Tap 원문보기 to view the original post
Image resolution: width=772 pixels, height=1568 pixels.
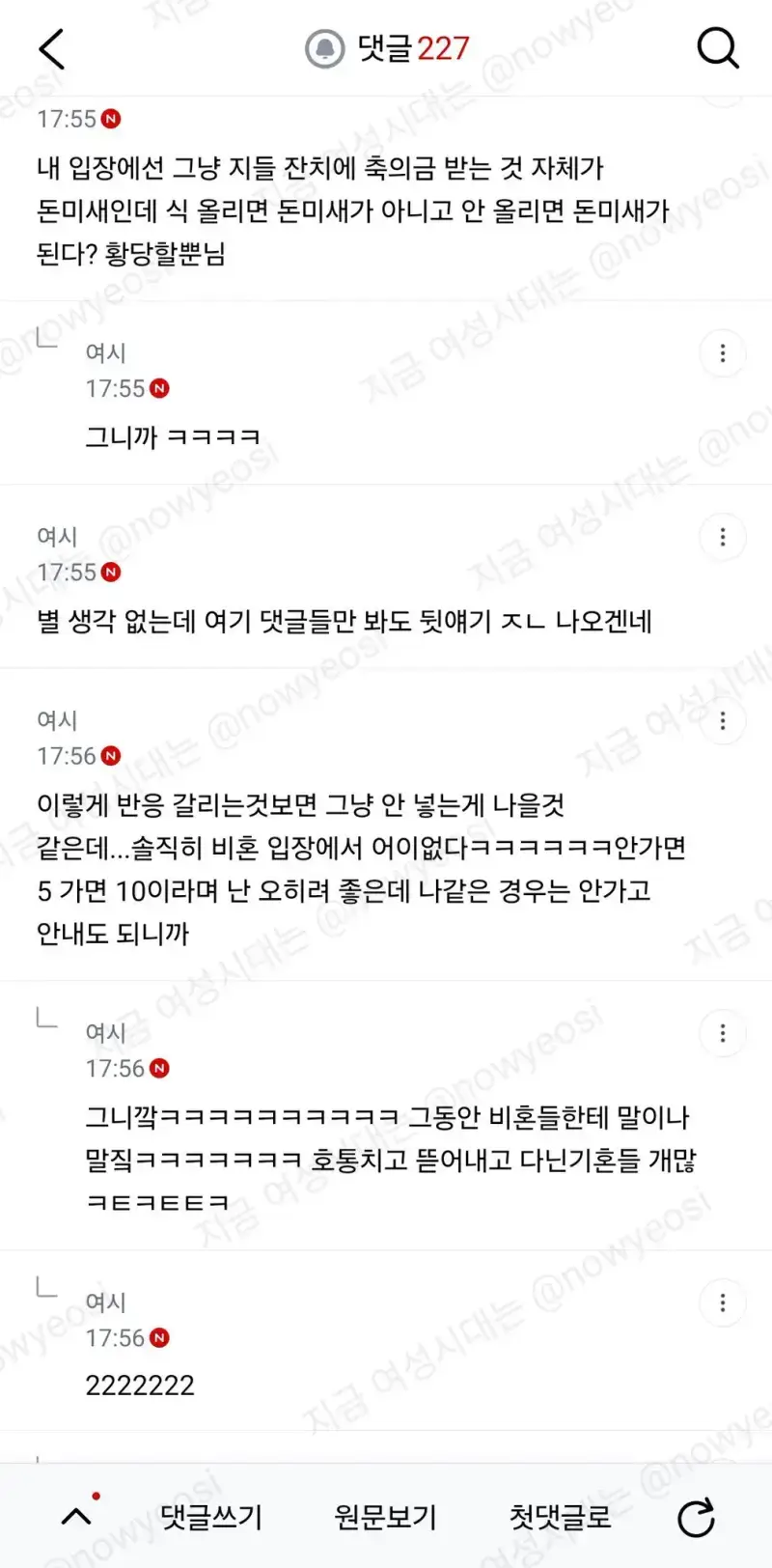(x=386, y=1517)
